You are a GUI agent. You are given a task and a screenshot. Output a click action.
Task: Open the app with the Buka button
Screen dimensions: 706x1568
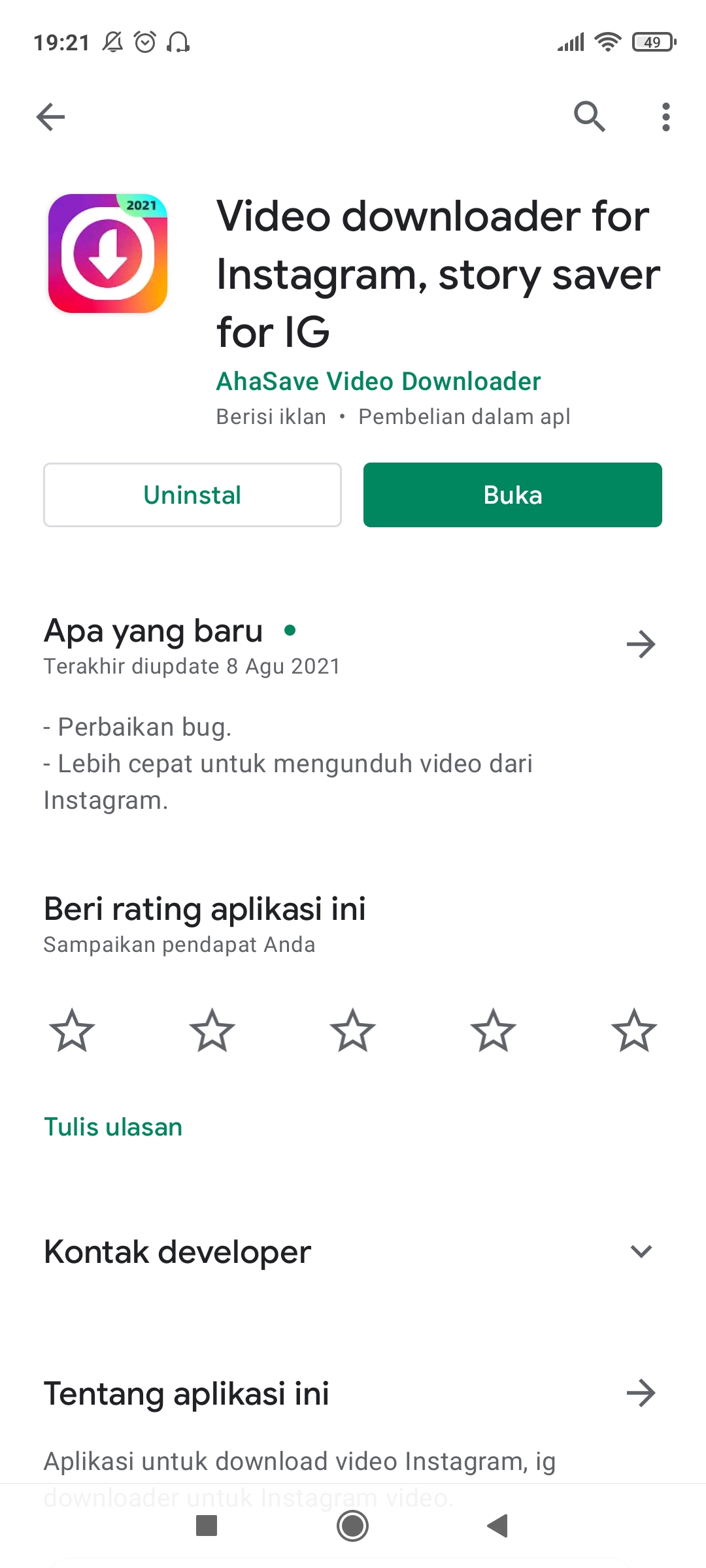[x=513, y=495]
